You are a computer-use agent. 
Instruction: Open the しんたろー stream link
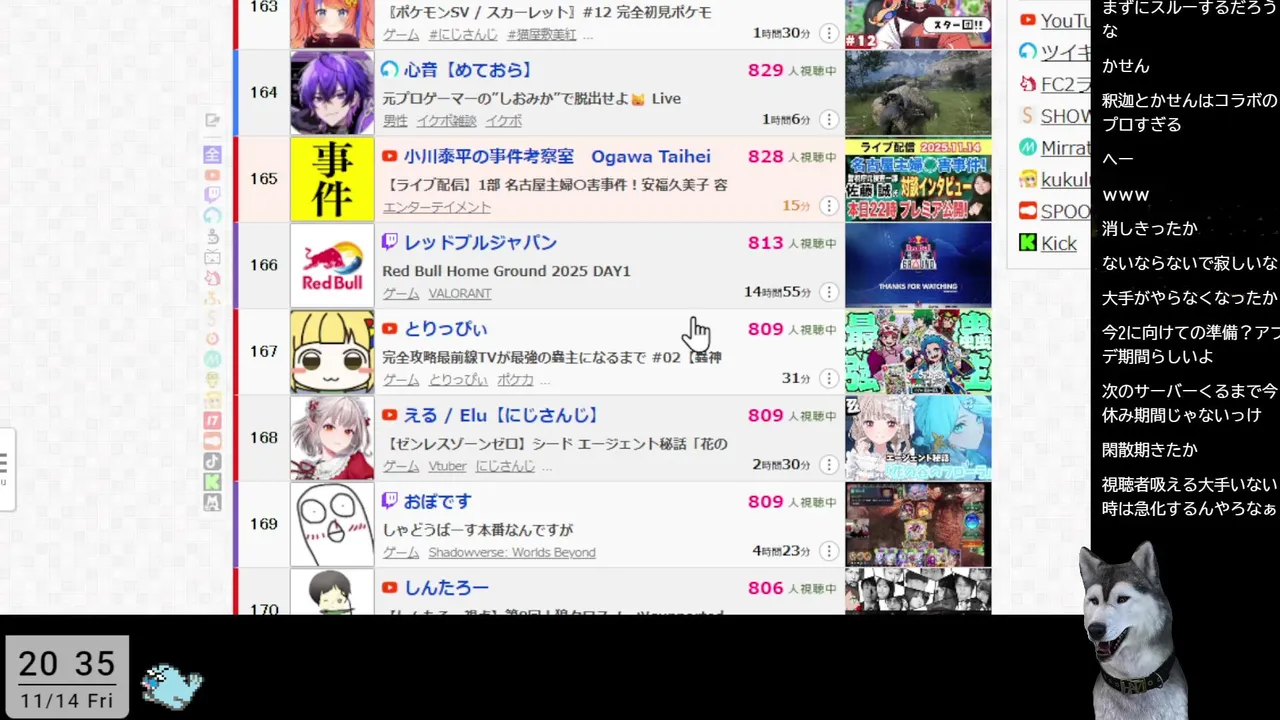(x=446, y=588)
